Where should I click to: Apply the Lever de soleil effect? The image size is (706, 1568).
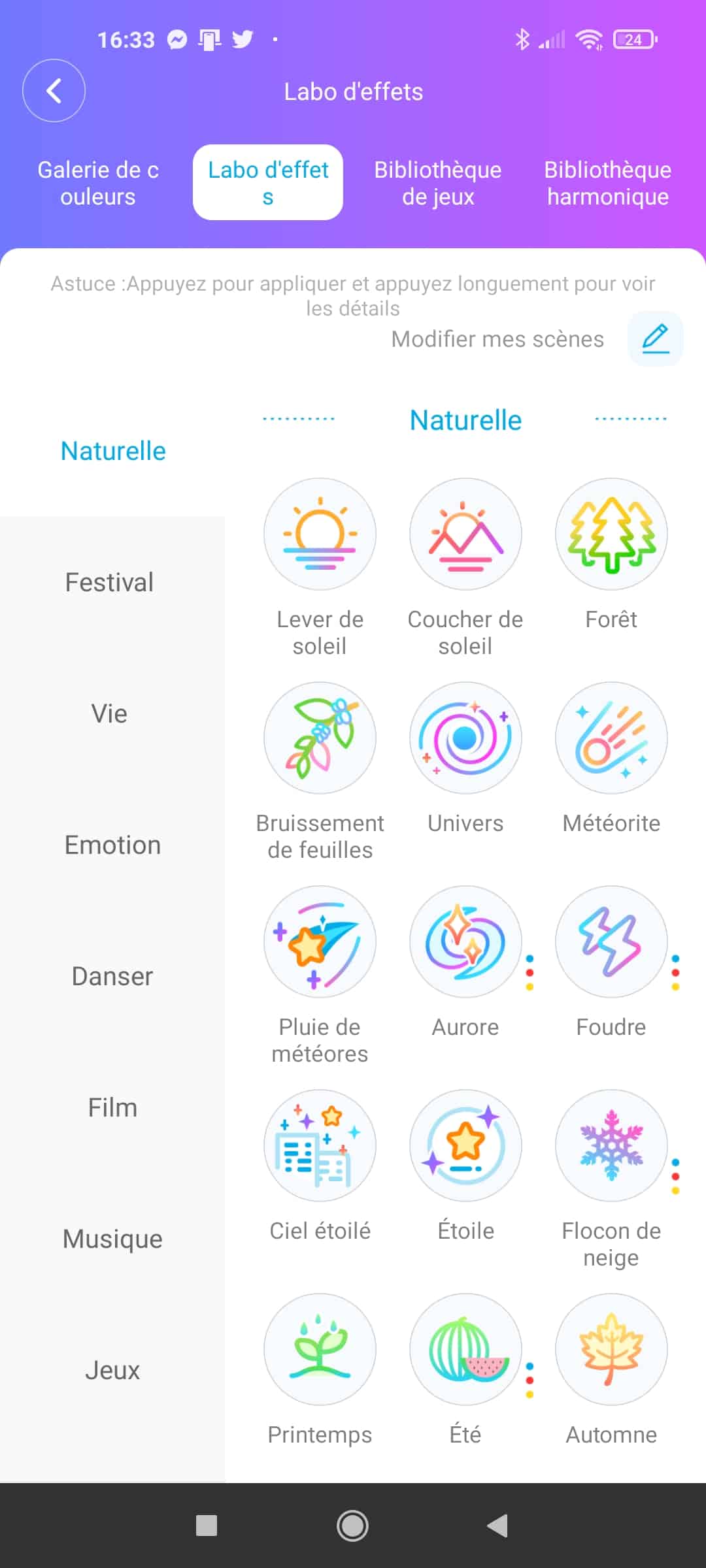pos(320,534)
